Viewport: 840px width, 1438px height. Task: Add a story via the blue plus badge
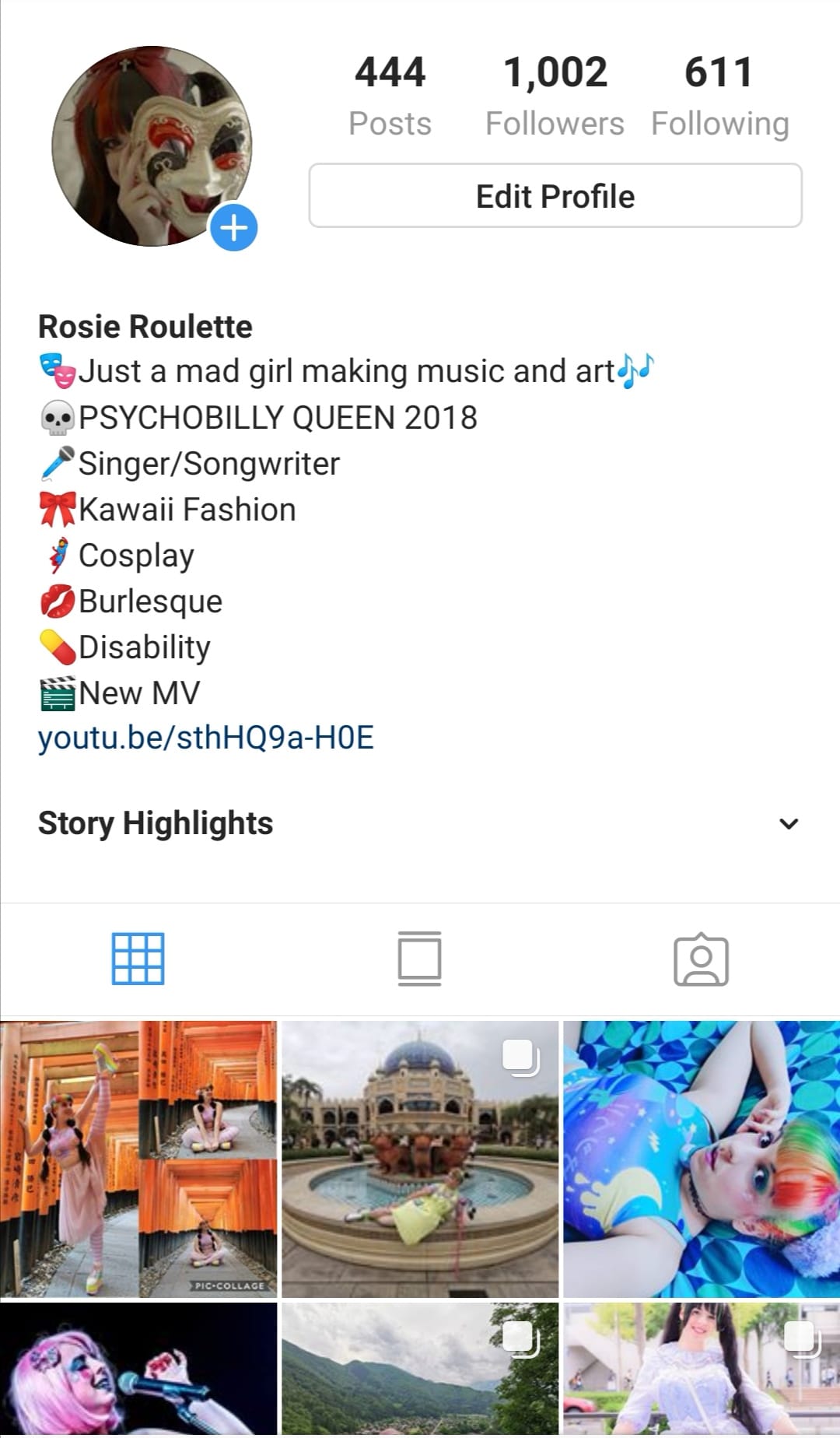pos(233,228)
